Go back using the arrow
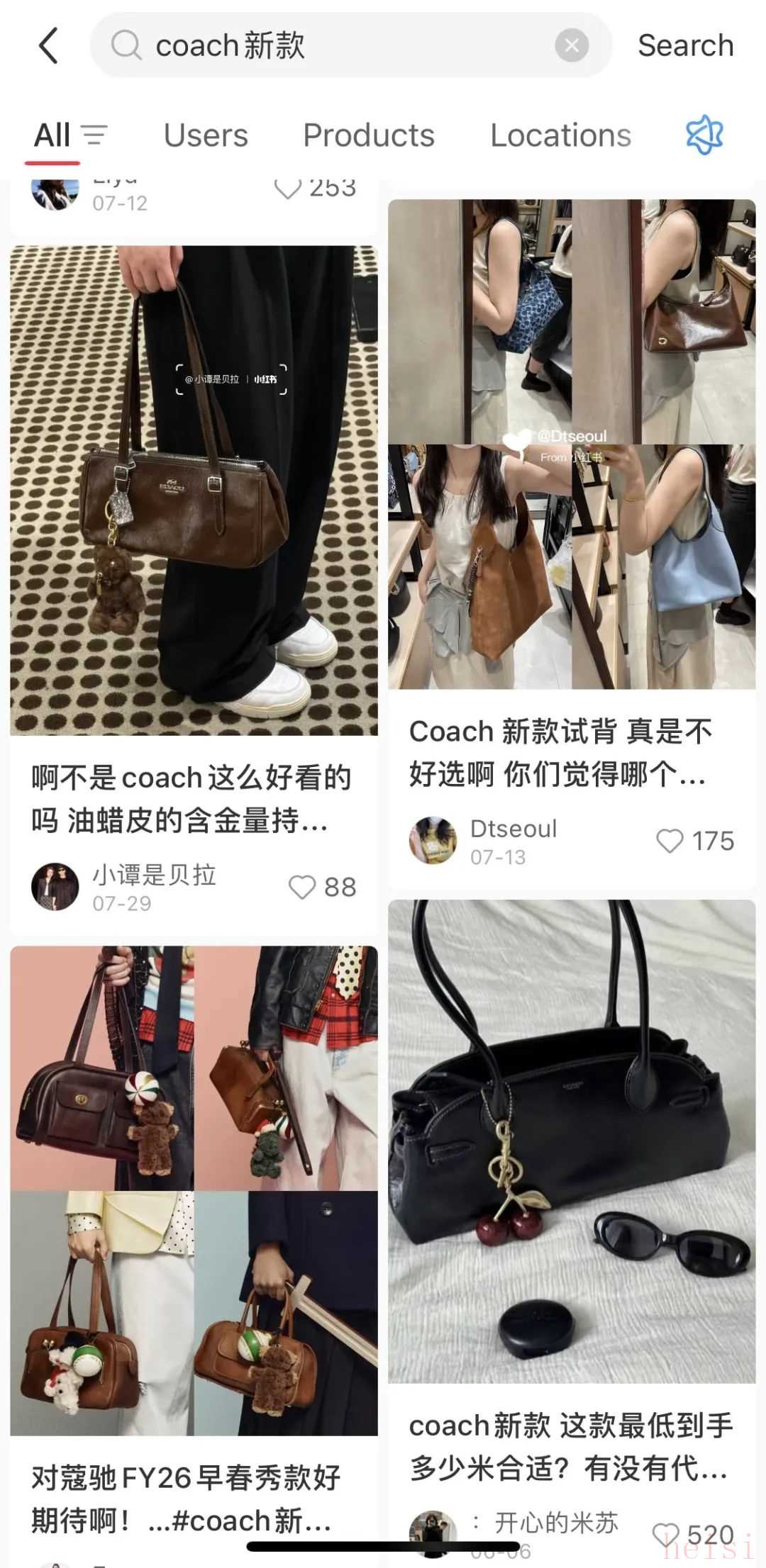 (48, 46)
